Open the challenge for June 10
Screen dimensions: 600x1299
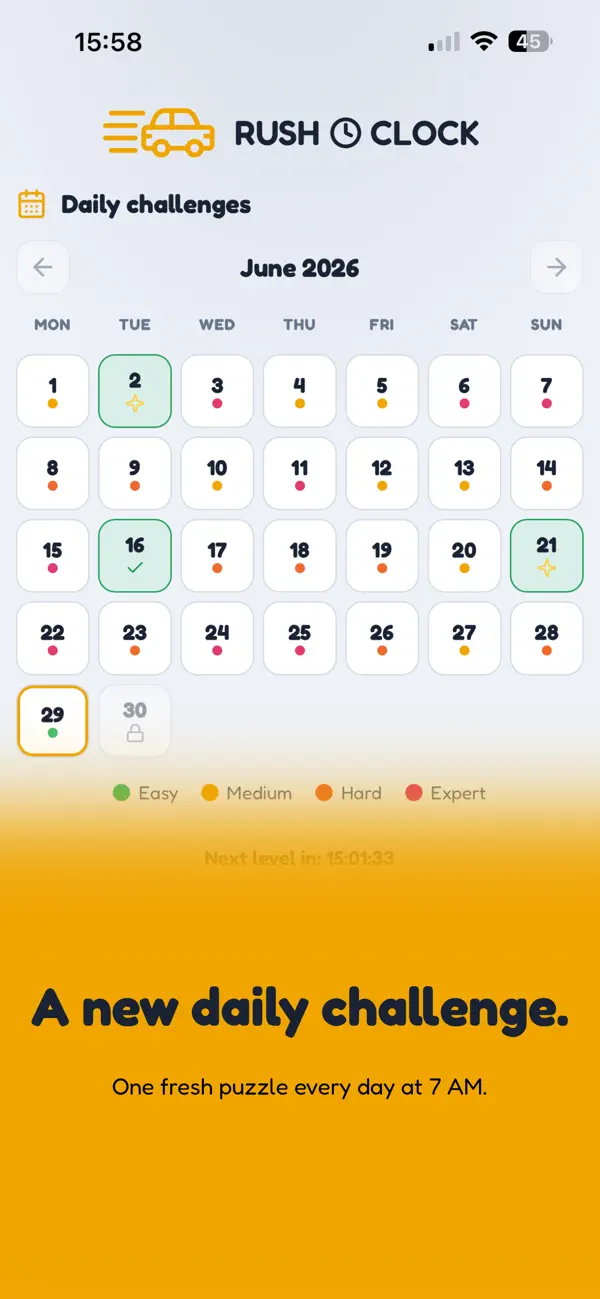point(217,474)
